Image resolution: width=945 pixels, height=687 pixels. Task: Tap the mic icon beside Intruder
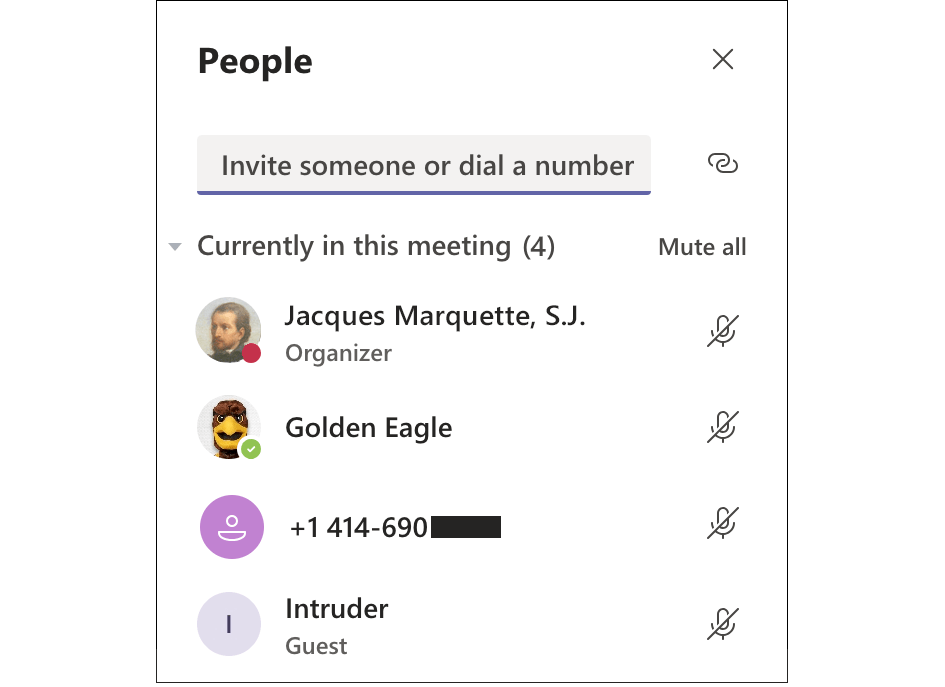(x=722, y=622)
